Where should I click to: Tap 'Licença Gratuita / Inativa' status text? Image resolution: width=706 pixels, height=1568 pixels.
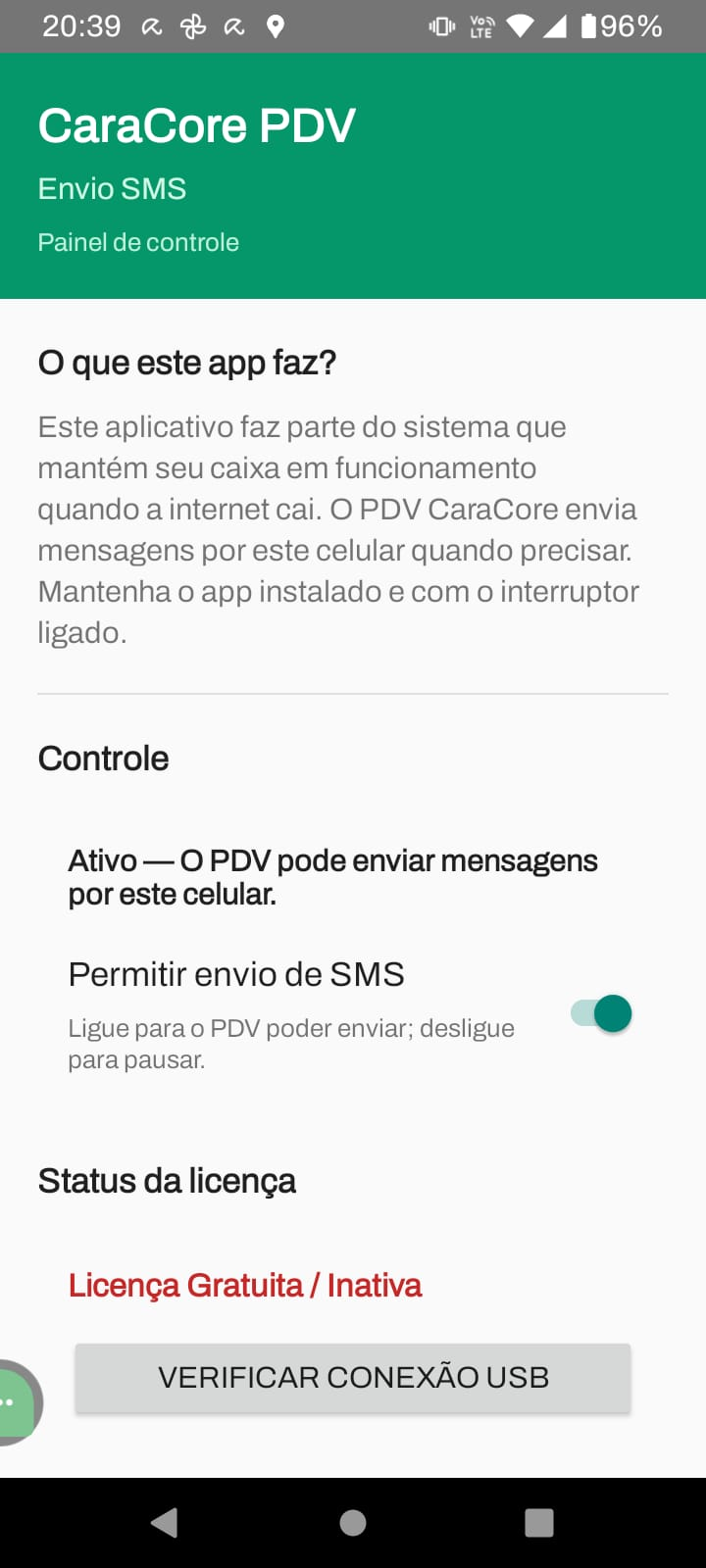[x=245, y=1285]
